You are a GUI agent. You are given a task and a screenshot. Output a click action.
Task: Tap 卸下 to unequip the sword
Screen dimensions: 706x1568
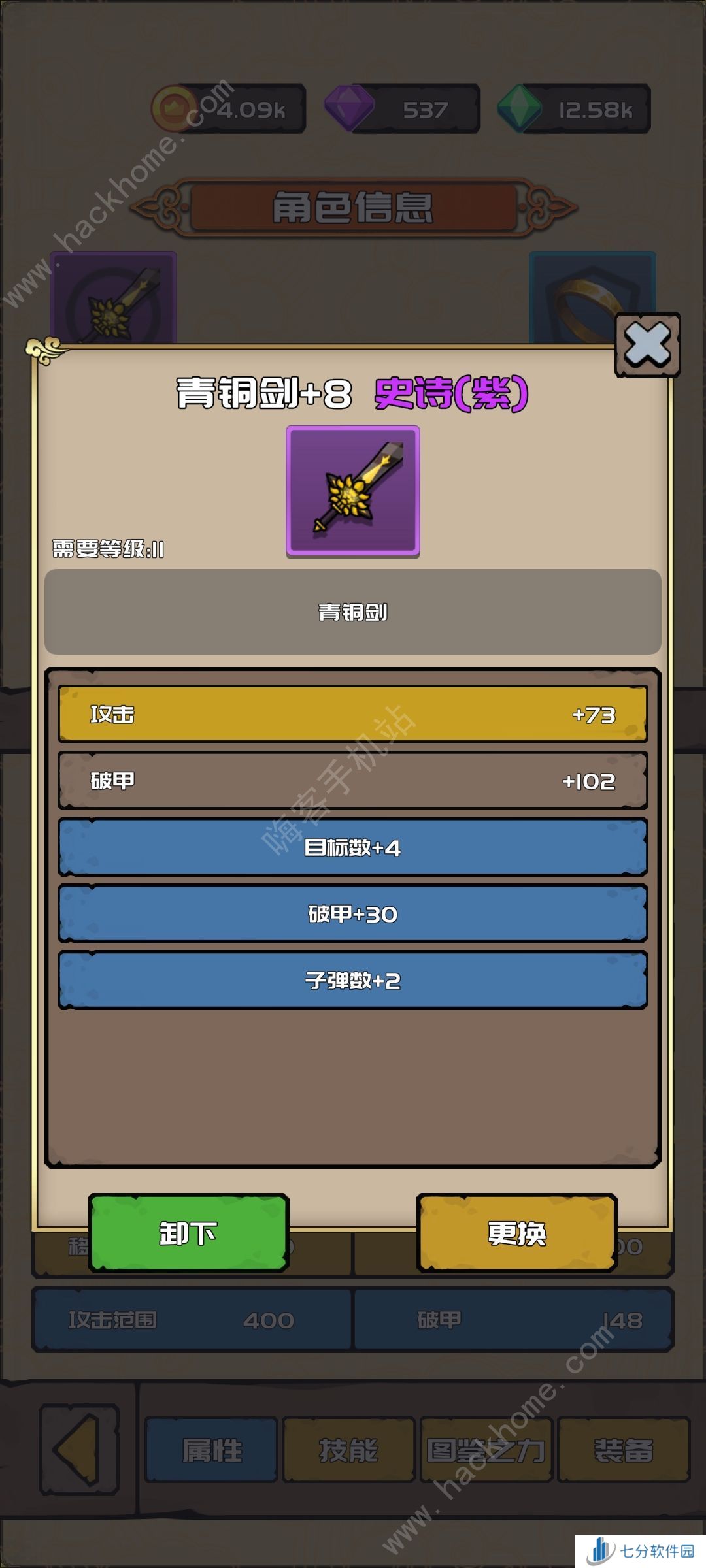(x=188, y=1233)
